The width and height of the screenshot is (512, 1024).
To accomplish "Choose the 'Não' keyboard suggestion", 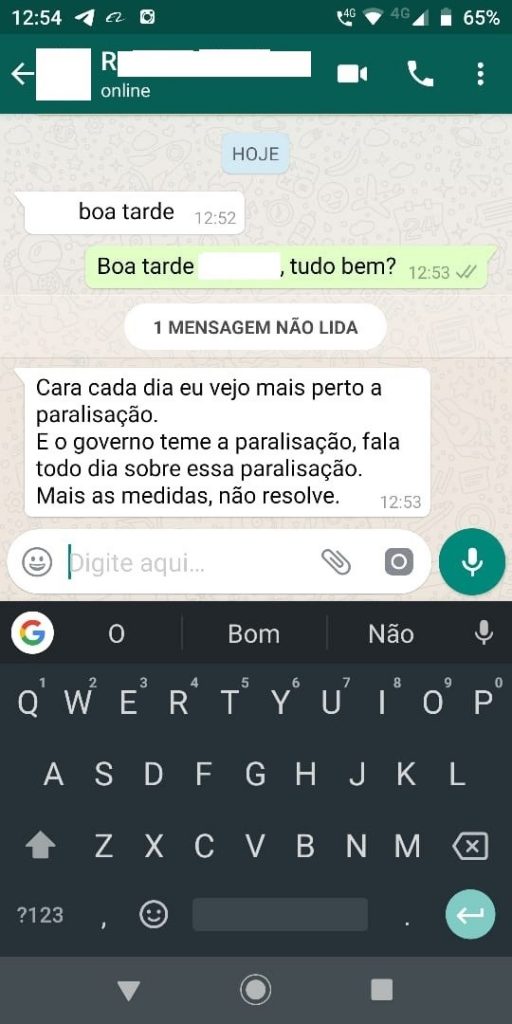I will tap(391, 634).
